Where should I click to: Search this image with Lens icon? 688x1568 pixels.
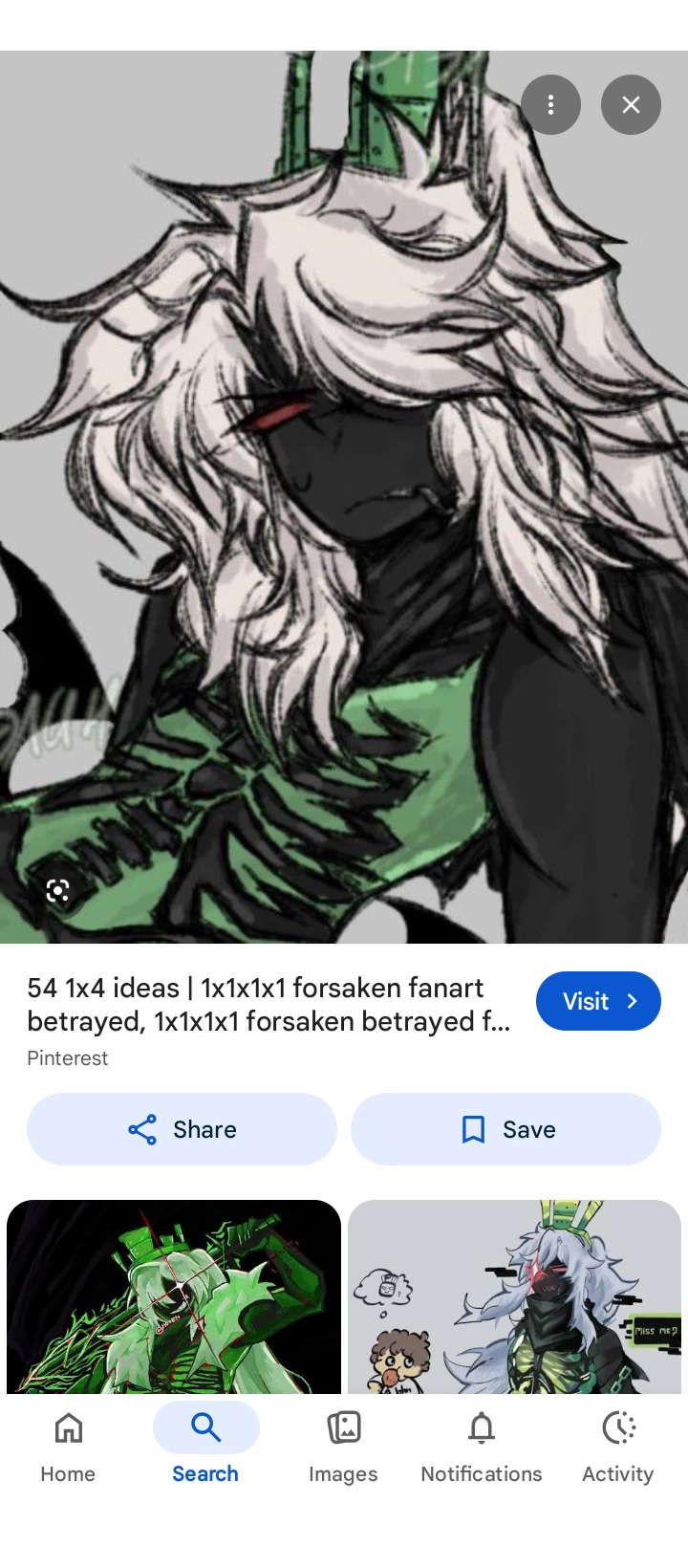tap(57, 891)
